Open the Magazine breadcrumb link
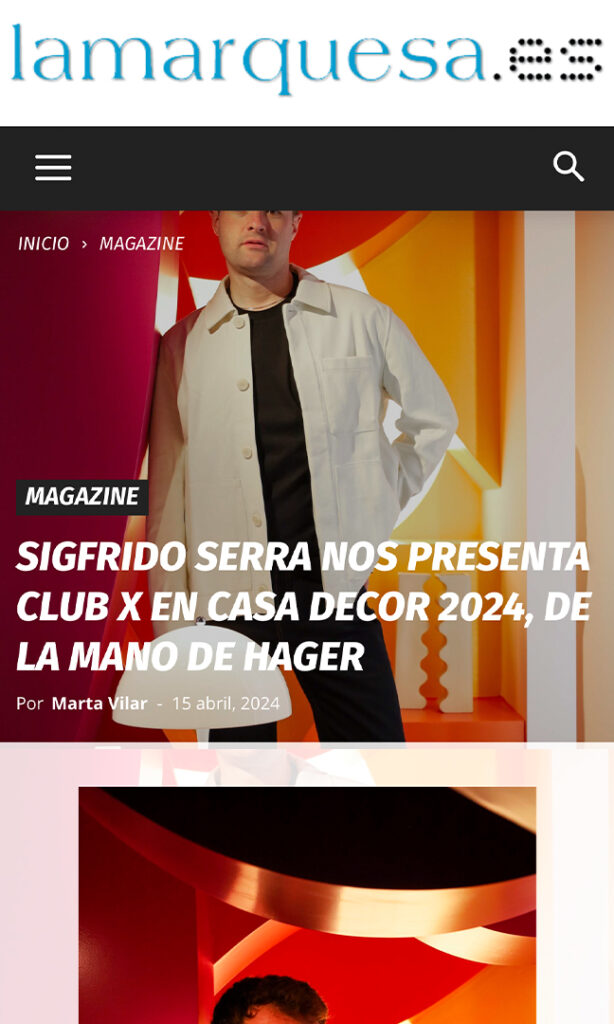The width and height of the screenshot is (614, 1024). point(141,244)
